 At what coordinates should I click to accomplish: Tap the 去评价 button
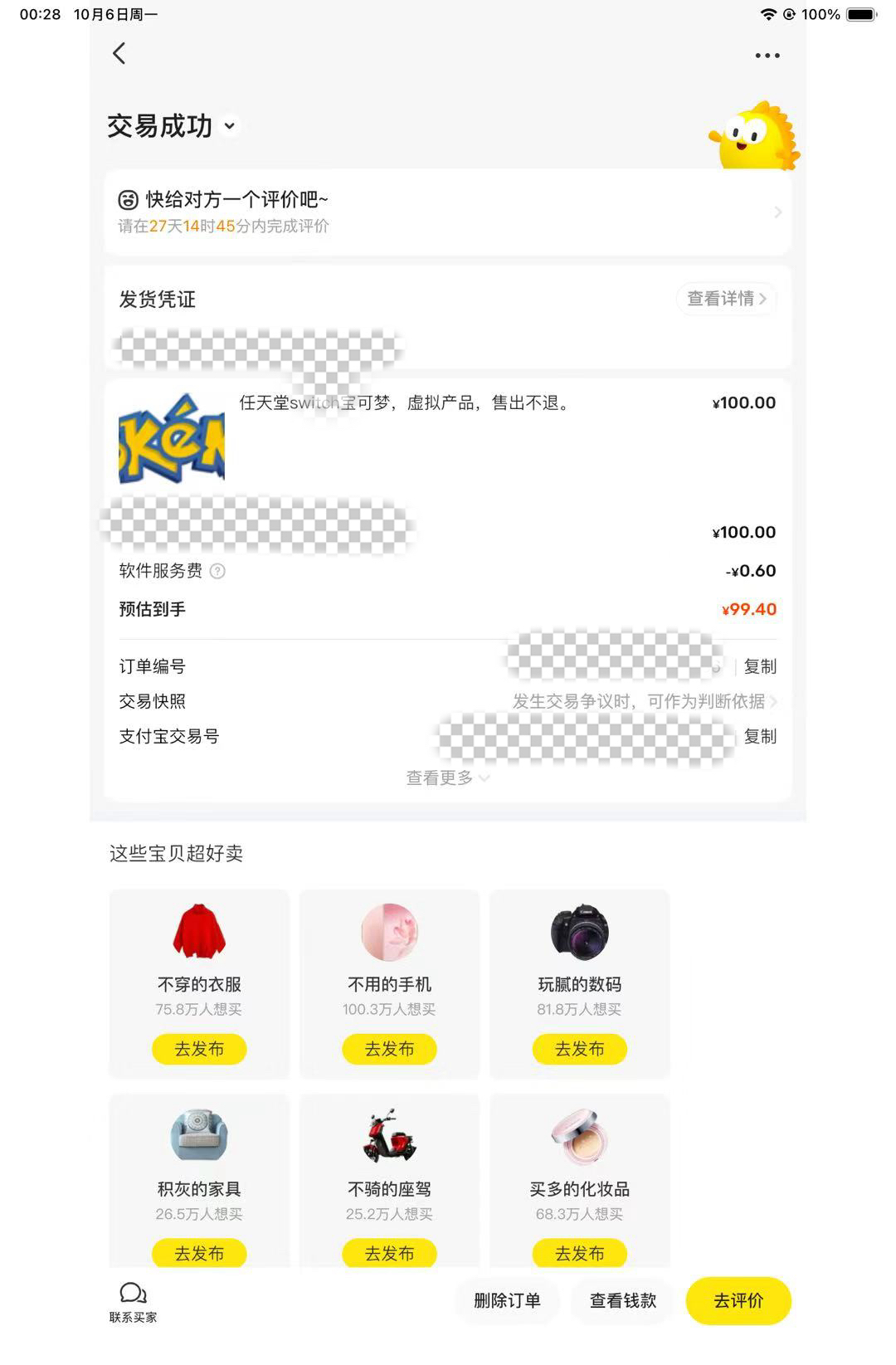click(x=737, y=1300)
